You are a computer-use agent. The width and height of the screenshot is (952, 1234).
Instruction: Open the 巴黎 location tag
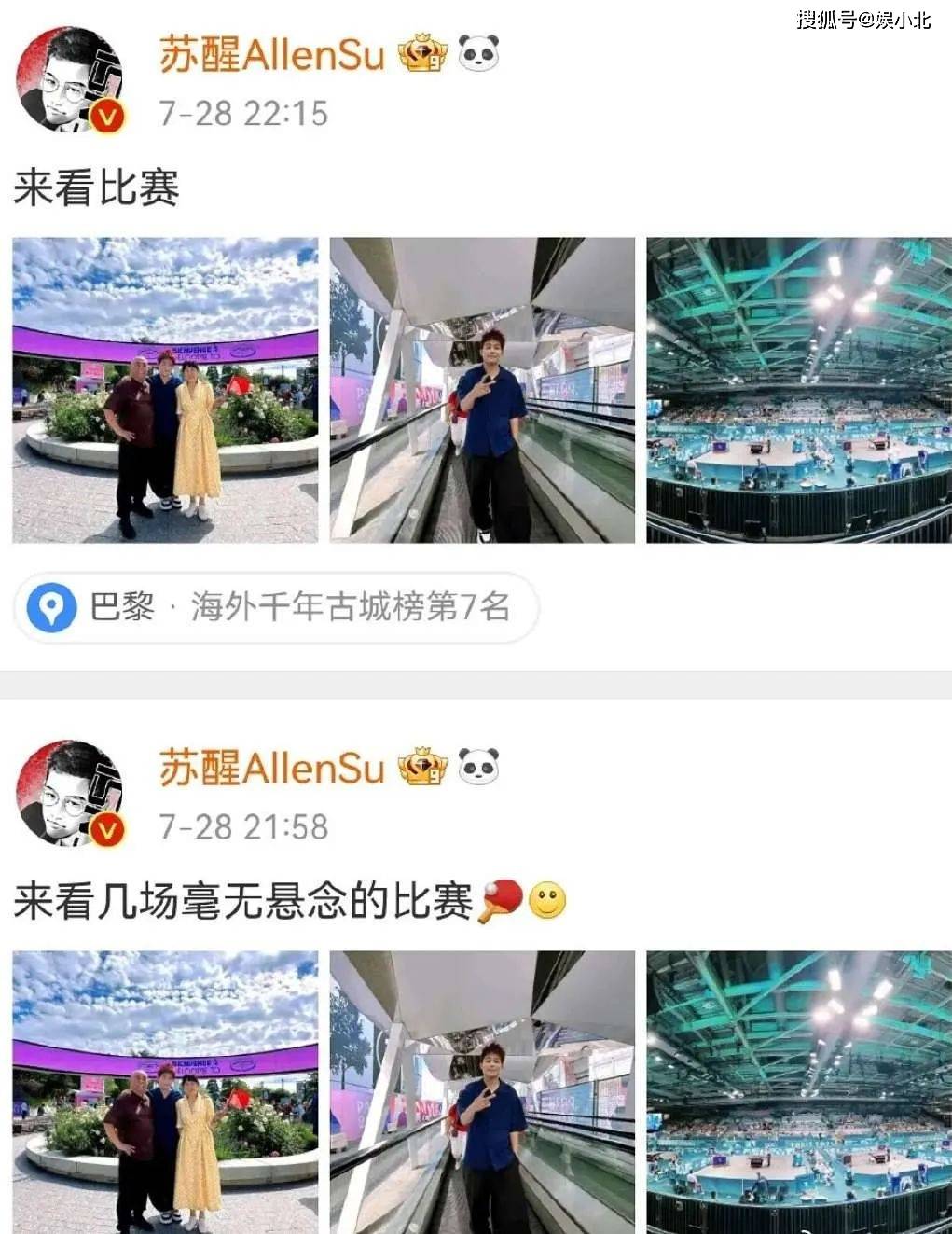(x=276, y=607)
